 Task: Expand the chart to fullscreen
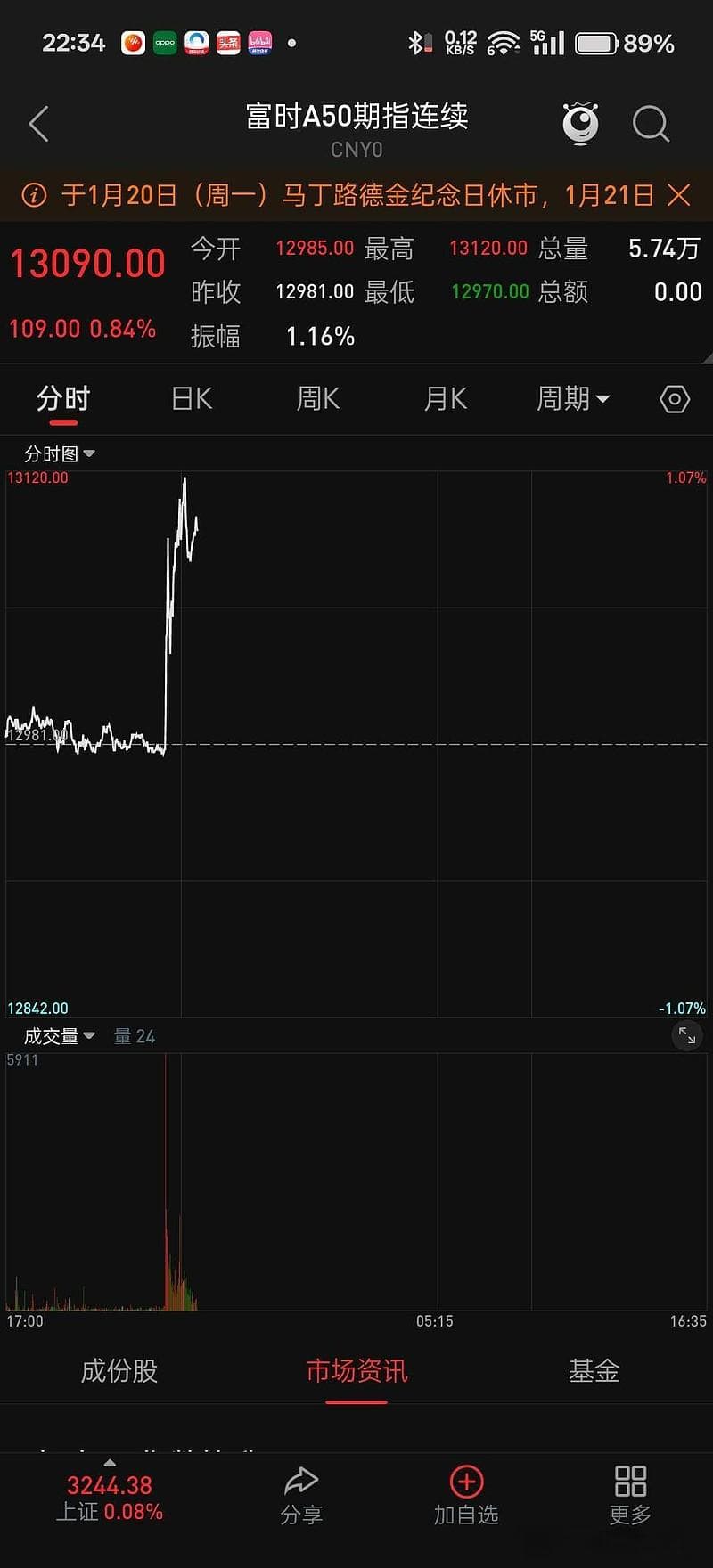coord(687,1035)
